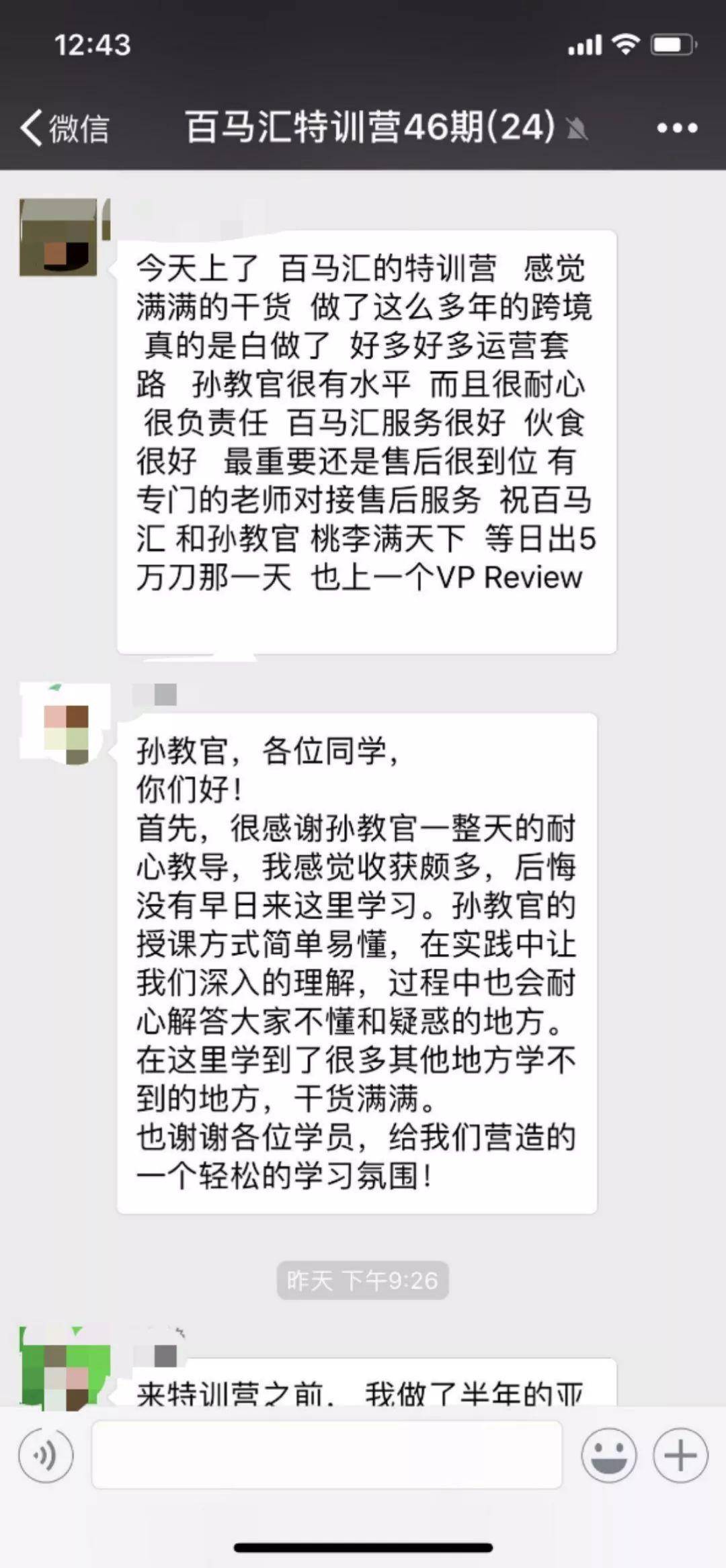Switch to voice message input
726x1568 pixels.
46,1455
